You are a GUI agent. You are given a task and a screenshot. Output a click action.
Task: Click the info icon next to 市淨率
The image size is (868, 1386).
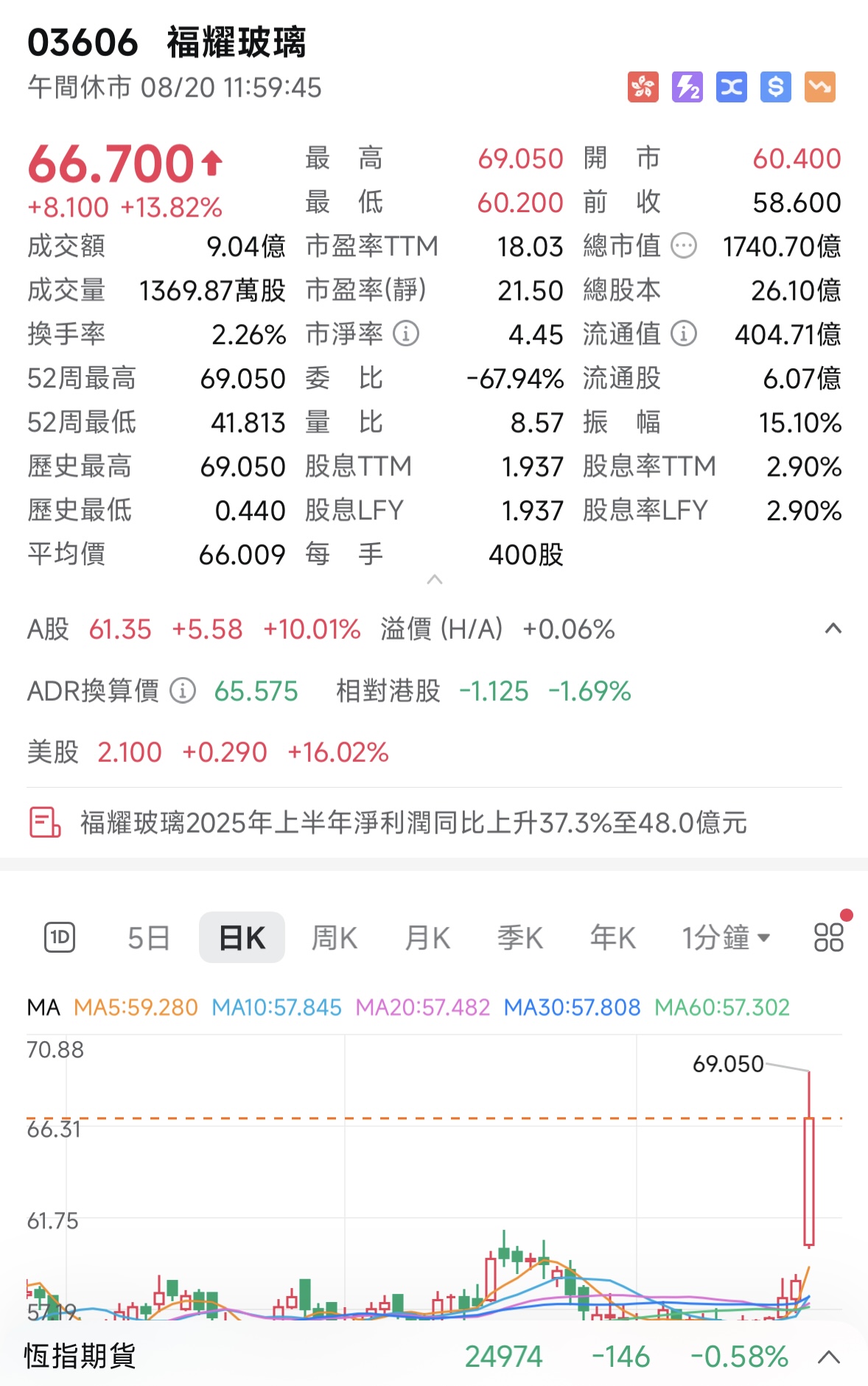coord(405,334)
